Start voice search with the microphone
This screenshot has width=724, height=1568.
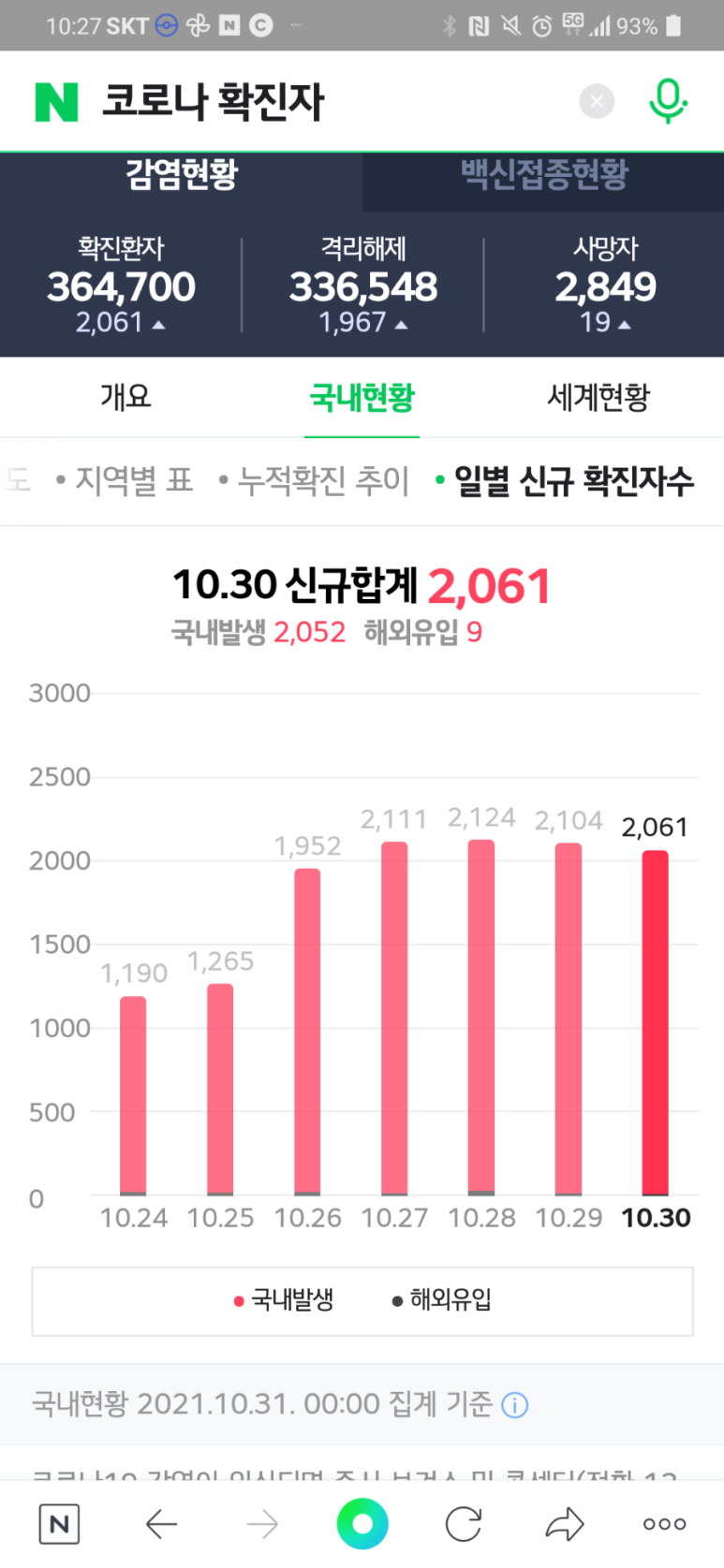668,101
